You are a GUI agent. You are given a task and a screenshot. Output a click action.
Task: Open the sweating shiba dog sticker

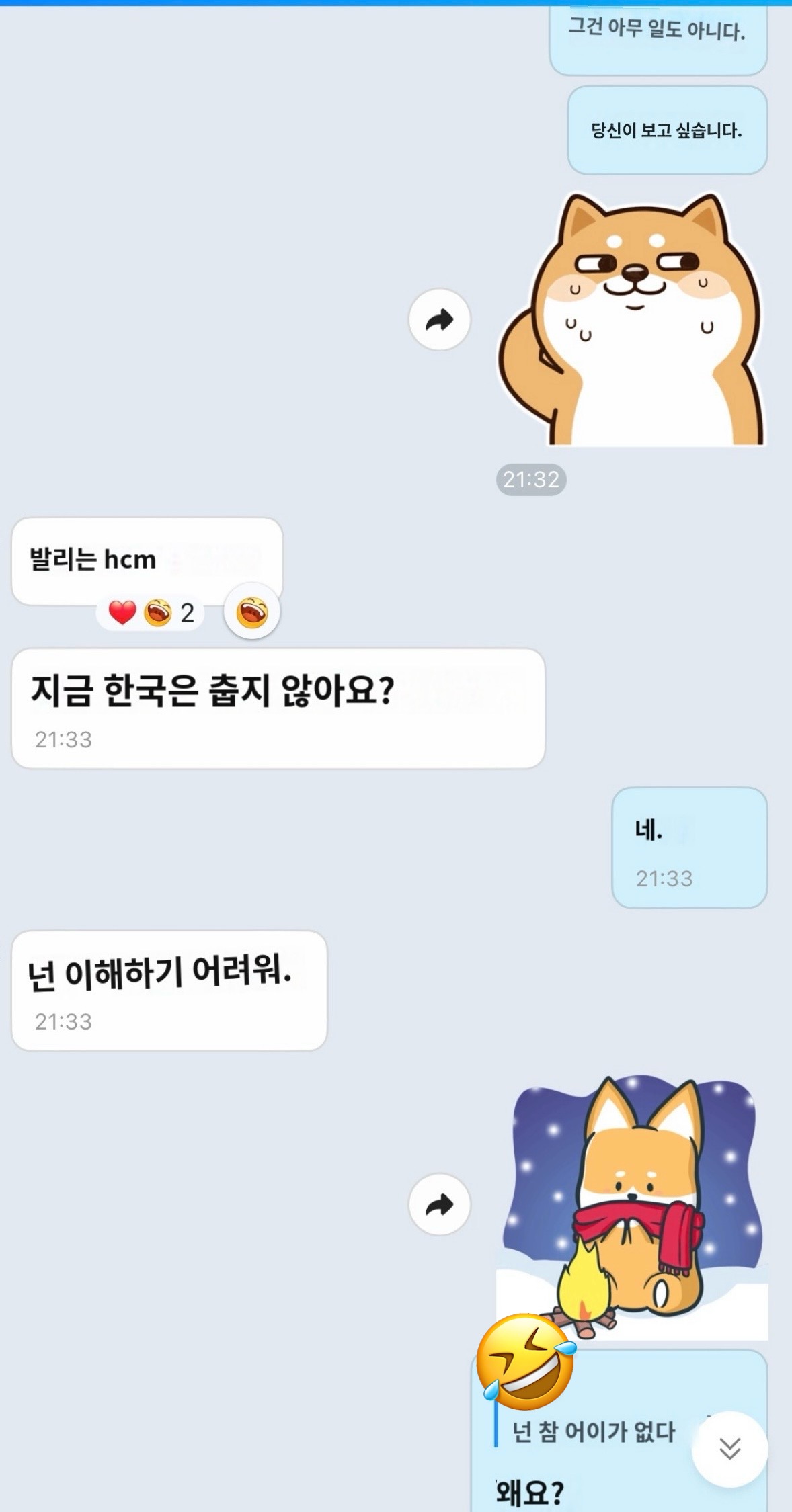click(x=632, y=319)
